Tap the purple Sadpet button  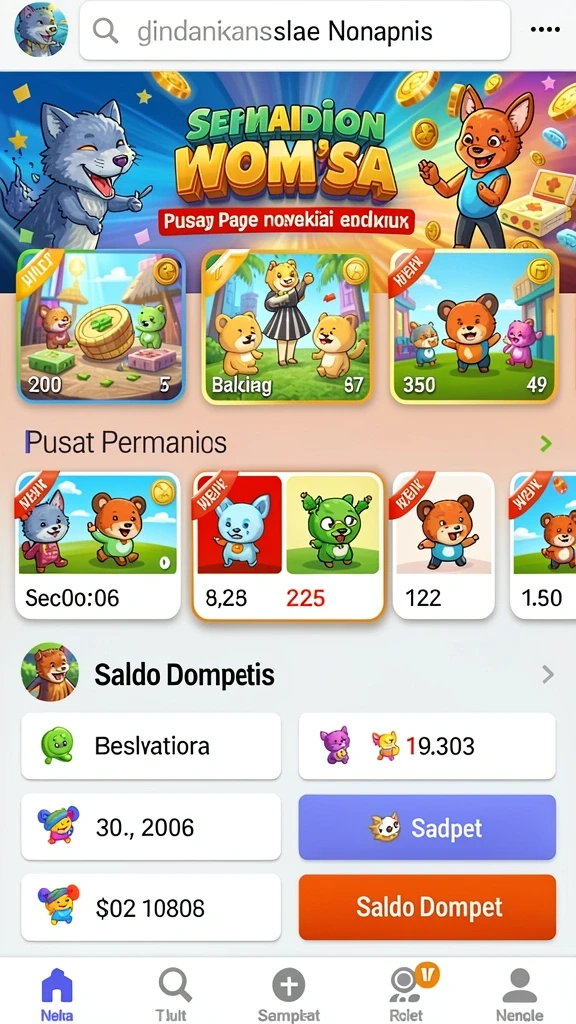pos(427,827)
